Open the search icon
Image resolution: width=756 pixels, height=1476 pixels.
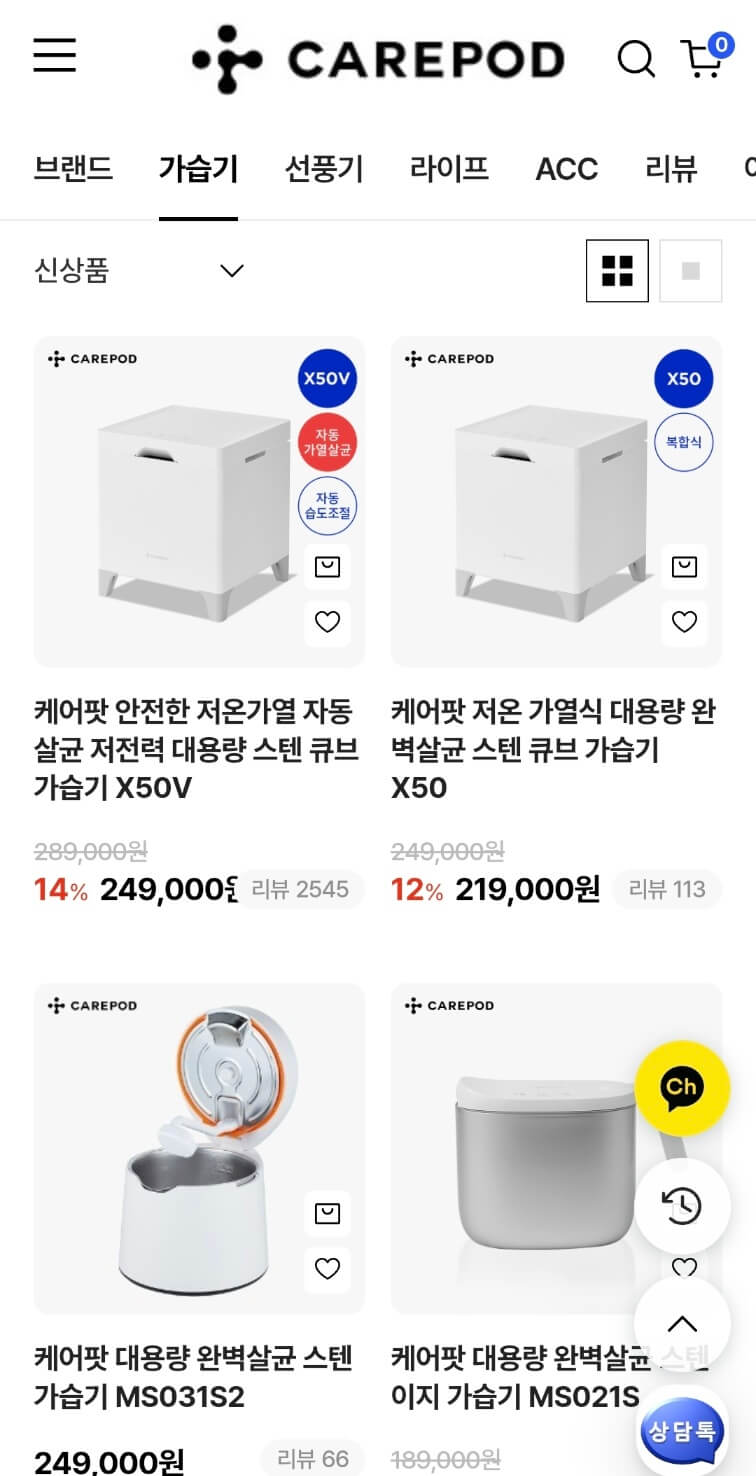click(636, 58)
